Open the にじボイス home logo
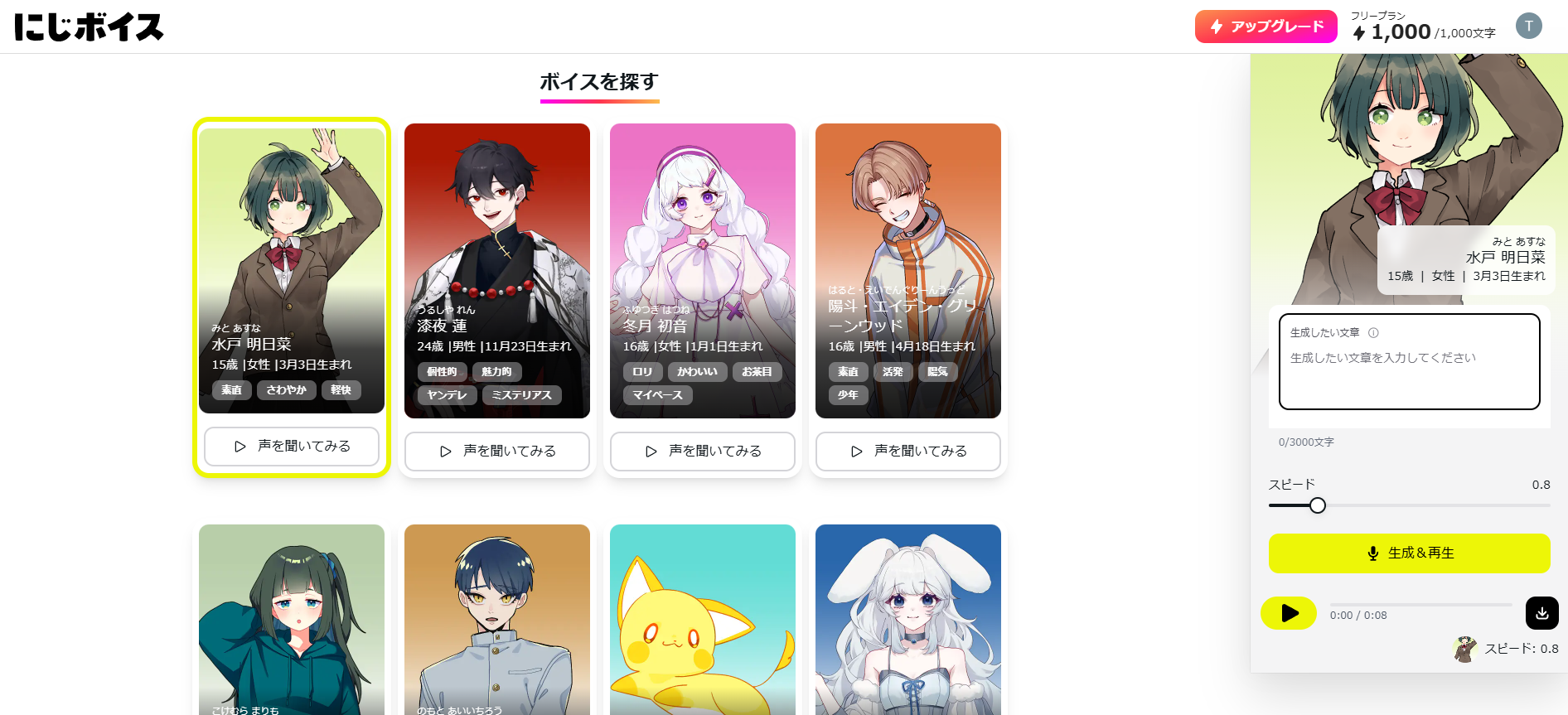 click(89, 27)
